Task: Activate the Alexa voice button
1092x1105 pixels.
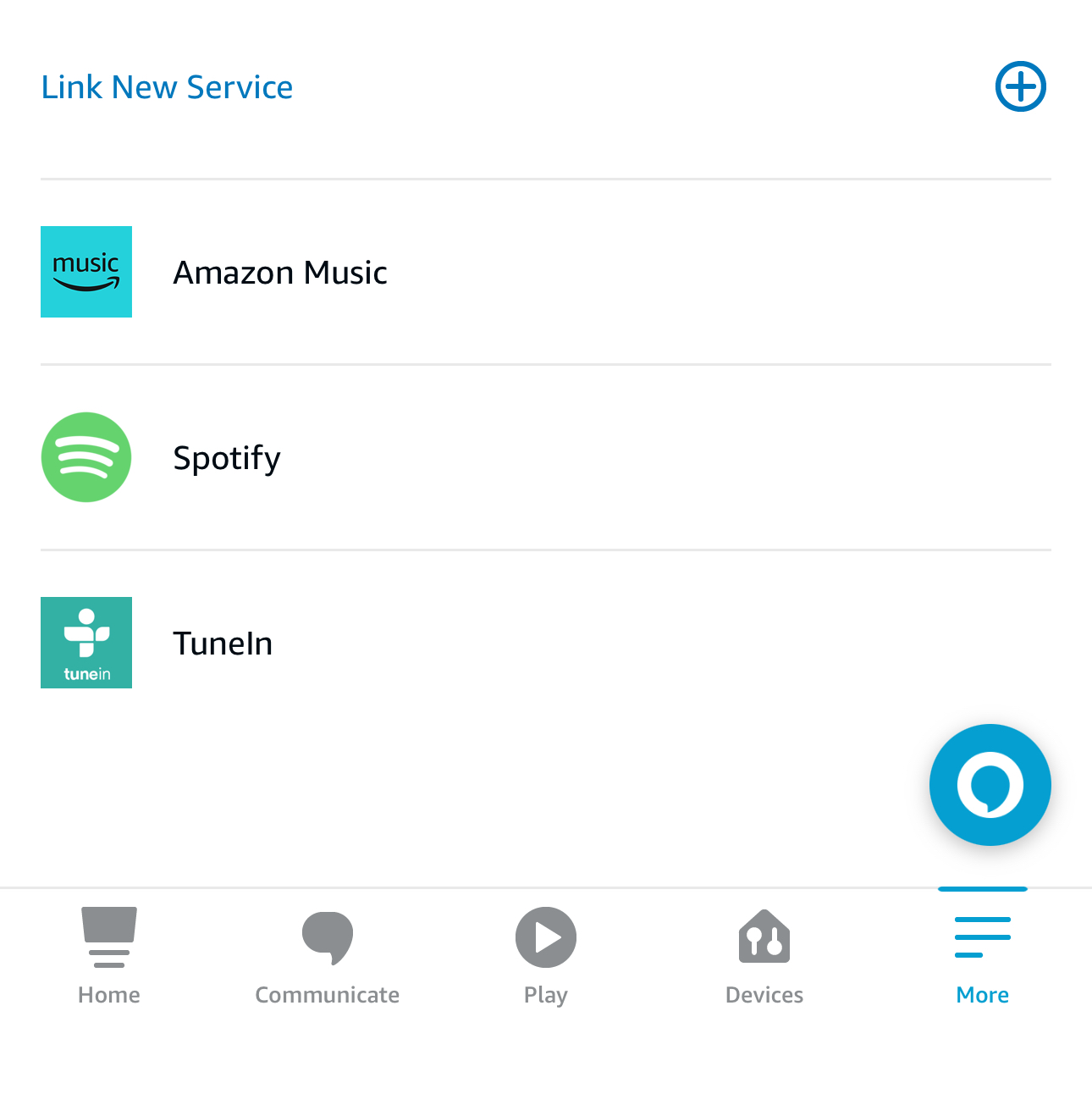Action: (990, 785)
